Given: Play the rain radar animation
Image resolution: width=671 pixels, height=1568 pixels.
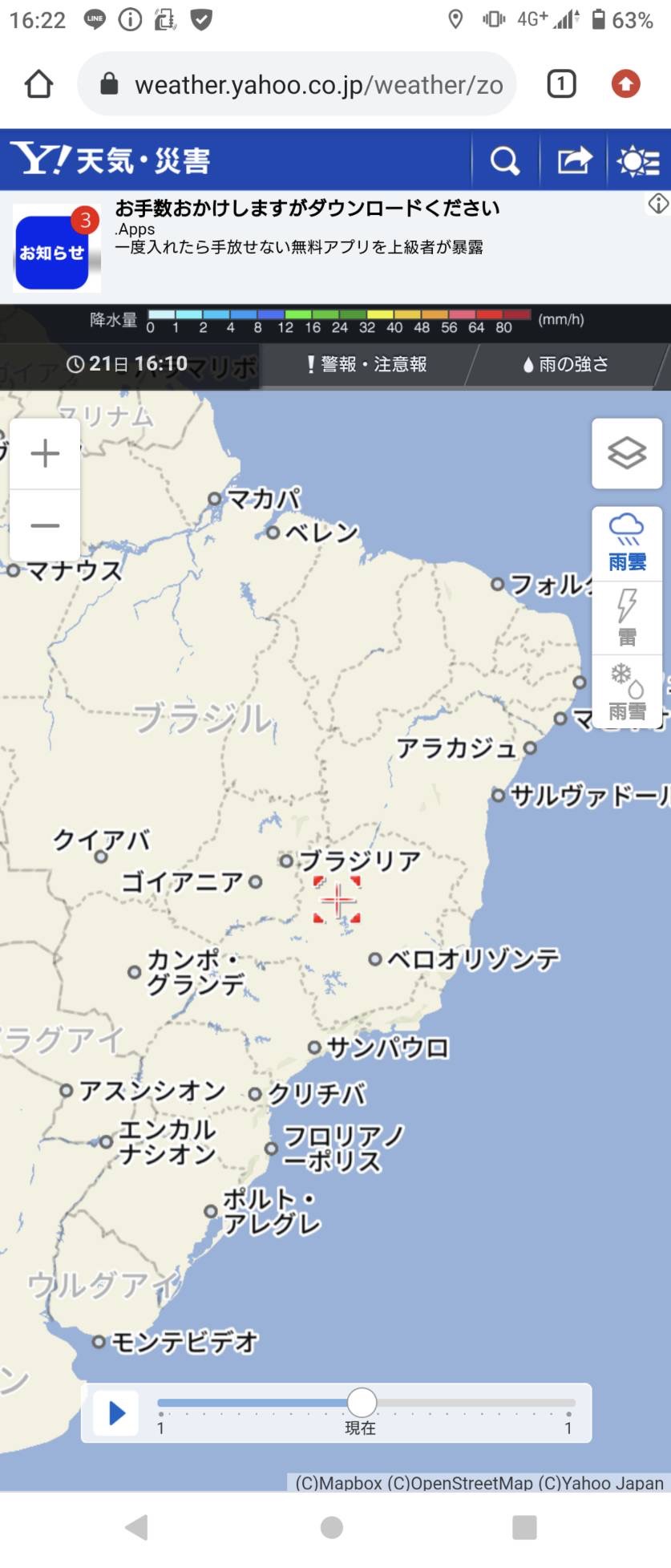Looking at the screenshot, I should (x=117, y=1412).
